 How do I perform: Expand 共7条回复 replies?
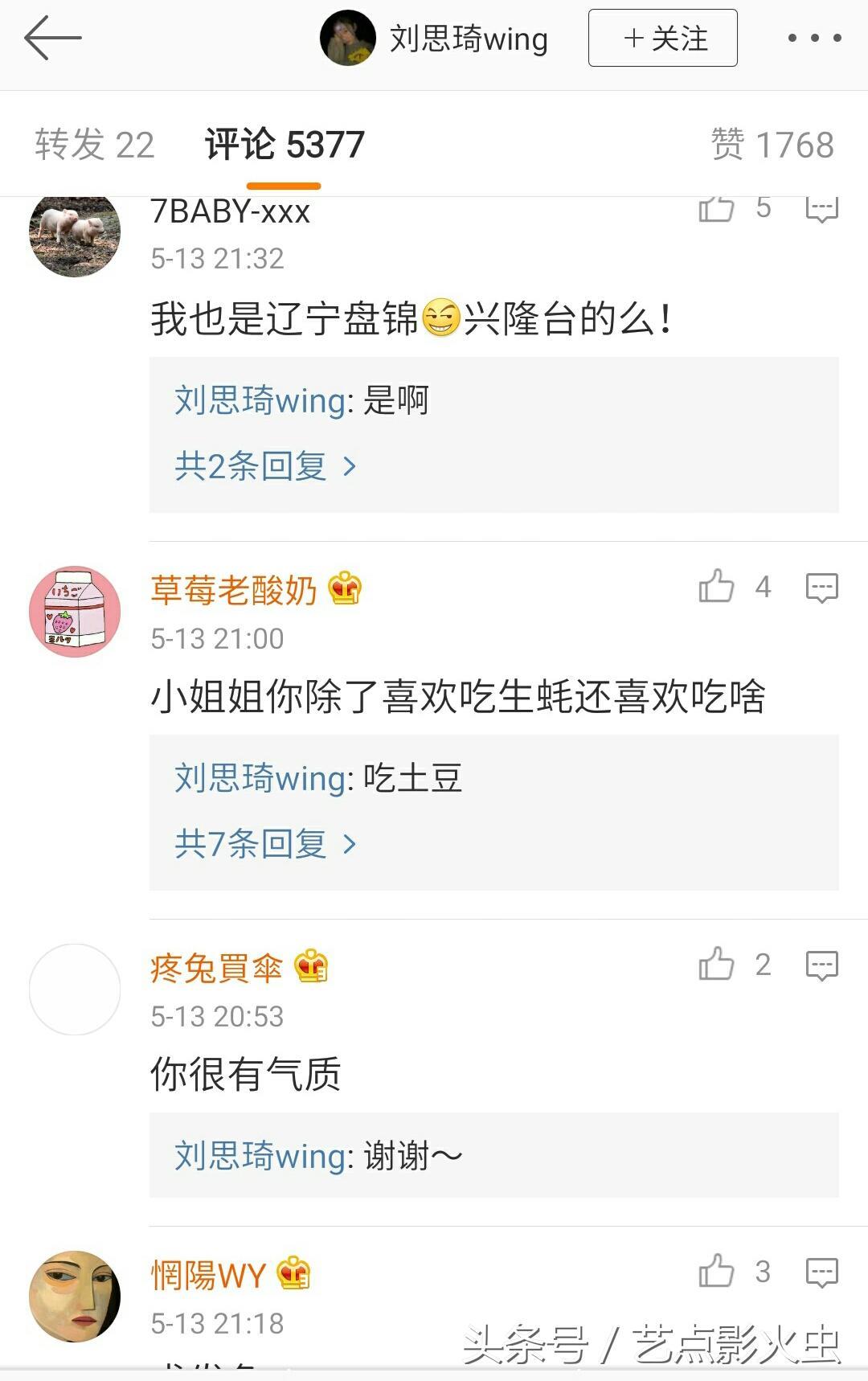[x=264, y=844]
